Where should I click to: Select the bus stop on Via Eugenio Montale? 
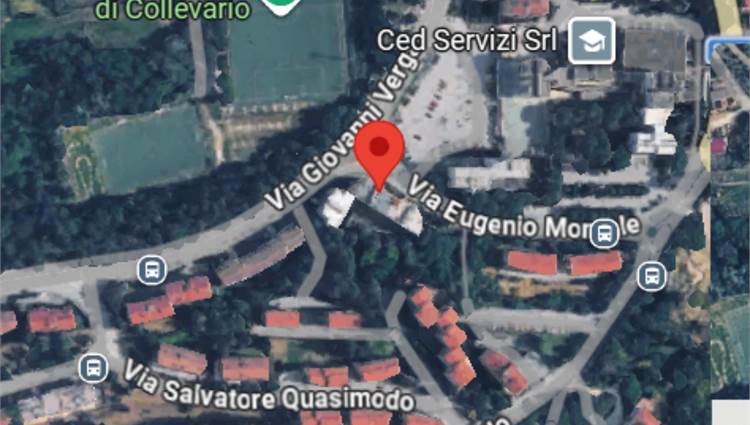pos(603,235)
